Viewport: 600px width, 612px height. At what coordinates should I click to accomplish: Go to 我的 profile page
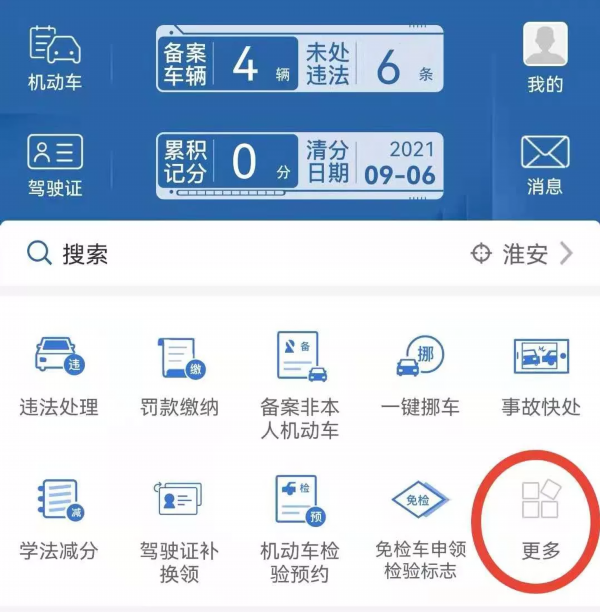click(545, 58)
